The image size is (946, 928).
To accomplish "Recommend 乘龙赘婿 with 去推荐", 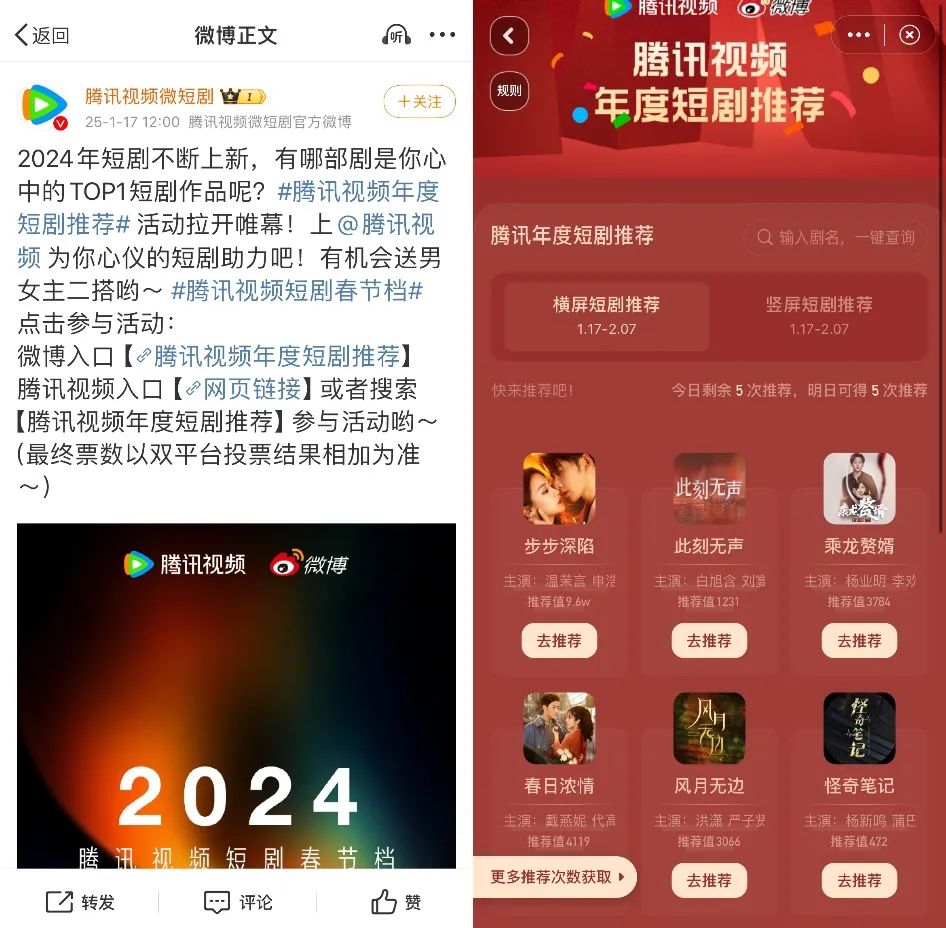I will [859, 641].
